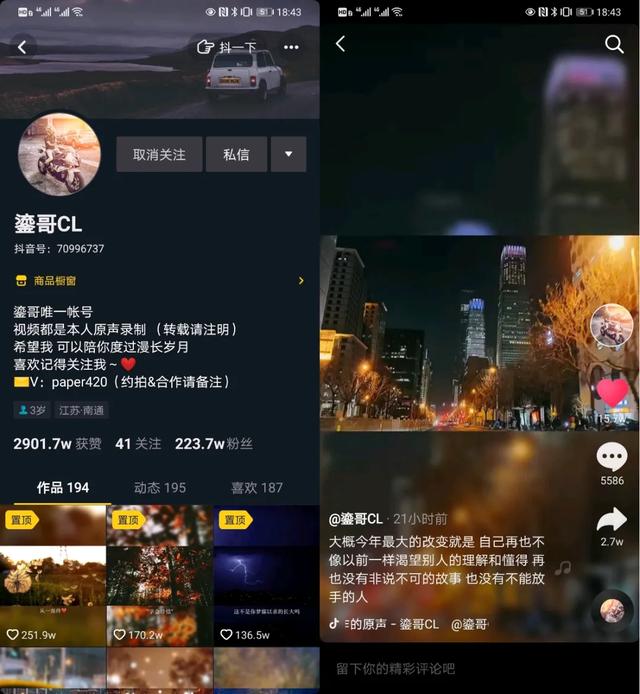This screenshot has width=640, height=694.
Task: Switch to the 动态 195 tab
Action: [x=160, y=487]
